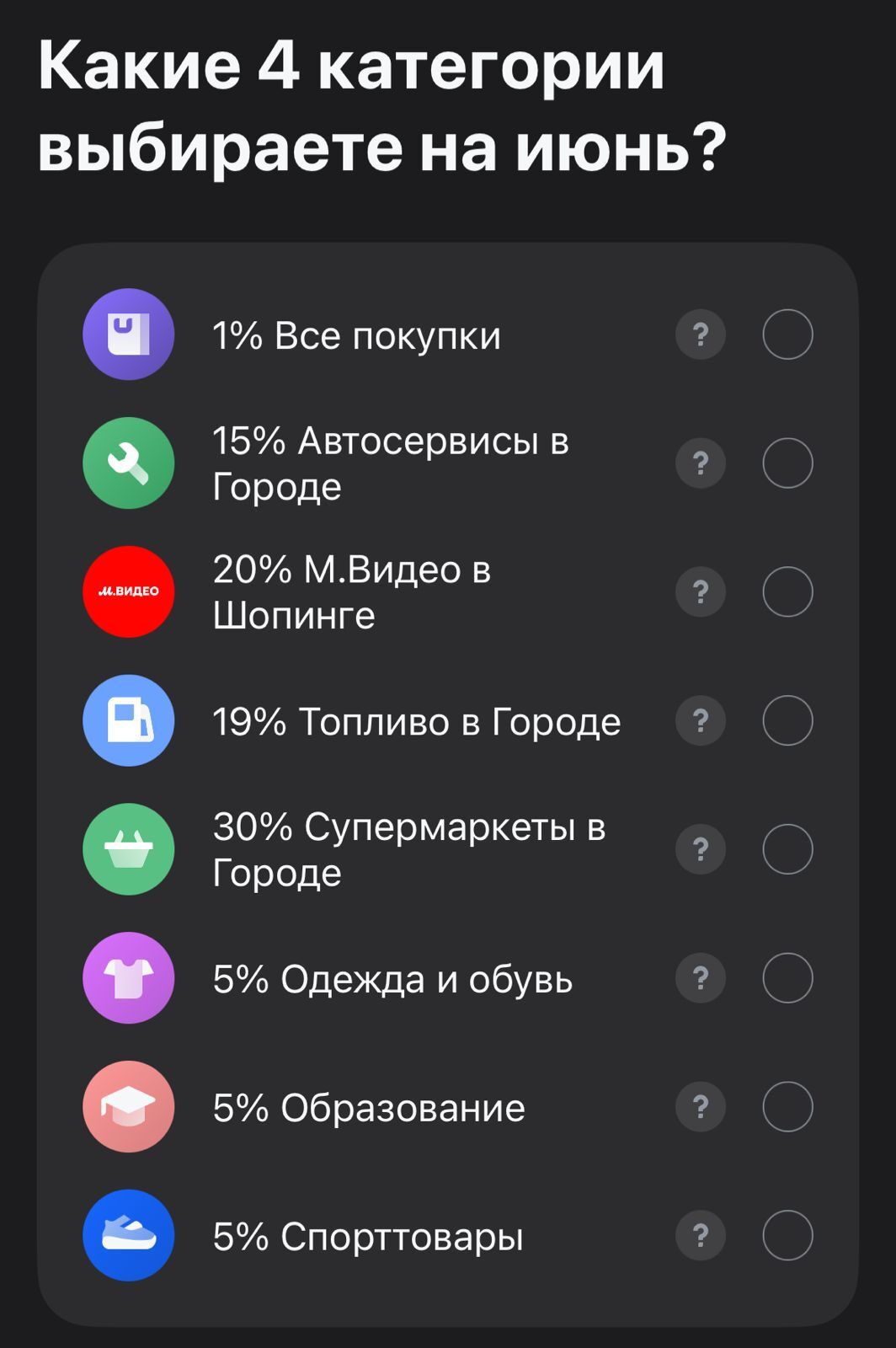
Task: Open help for Все покупки
Action: [x=701, y=334]
